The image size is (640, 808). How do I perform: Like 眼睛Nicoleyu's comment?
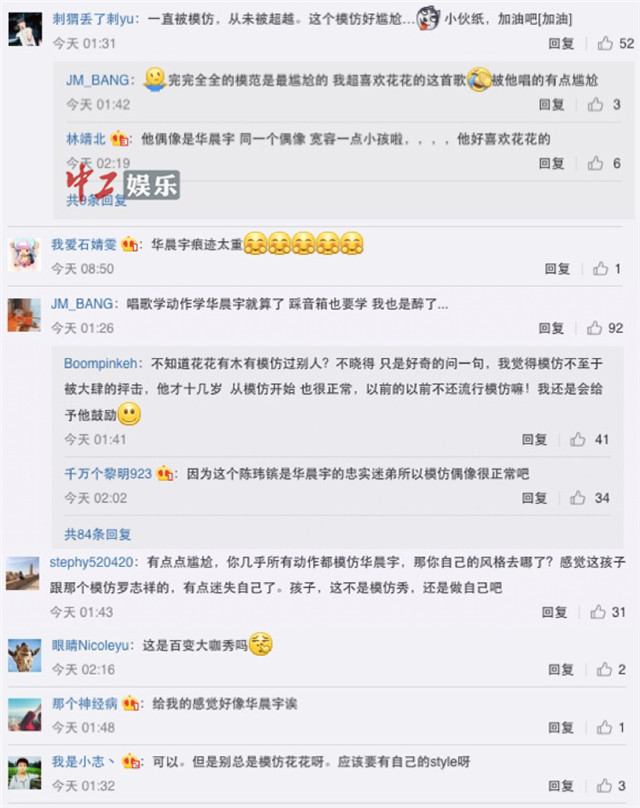tap(603, 669)
